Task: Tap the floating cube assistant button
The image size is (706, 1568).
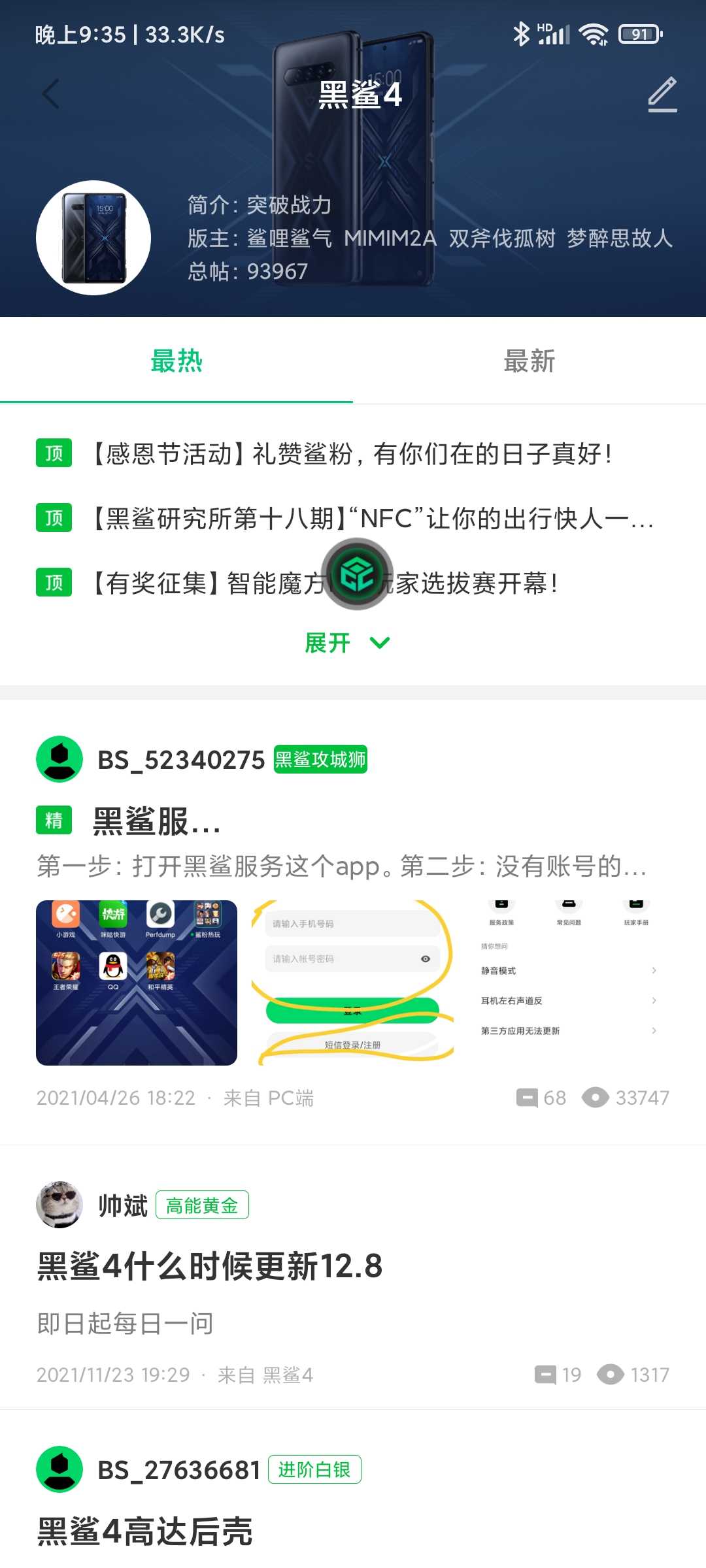Action: [x=357, y=574]
